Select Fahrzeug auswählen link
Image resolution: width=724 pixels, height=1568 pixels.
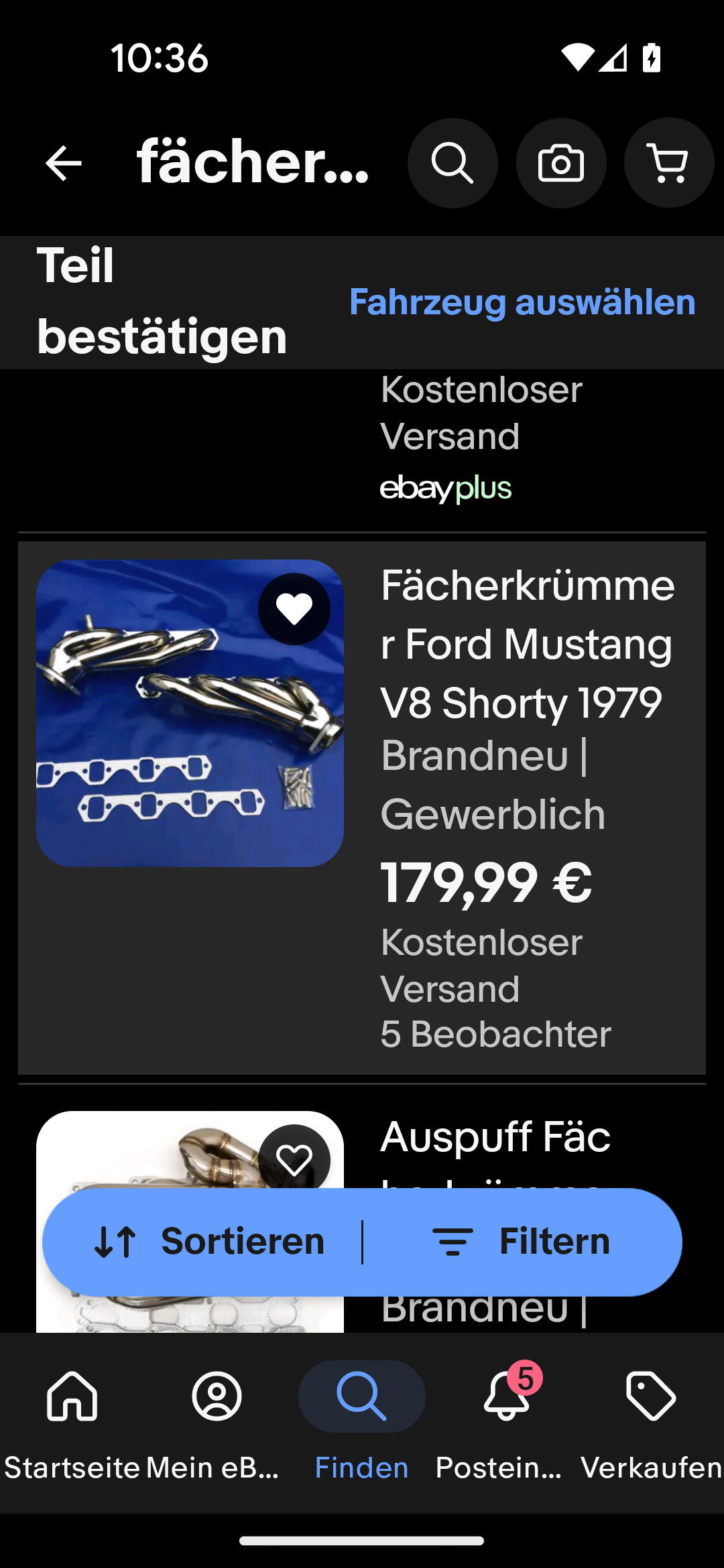[523, 302]
